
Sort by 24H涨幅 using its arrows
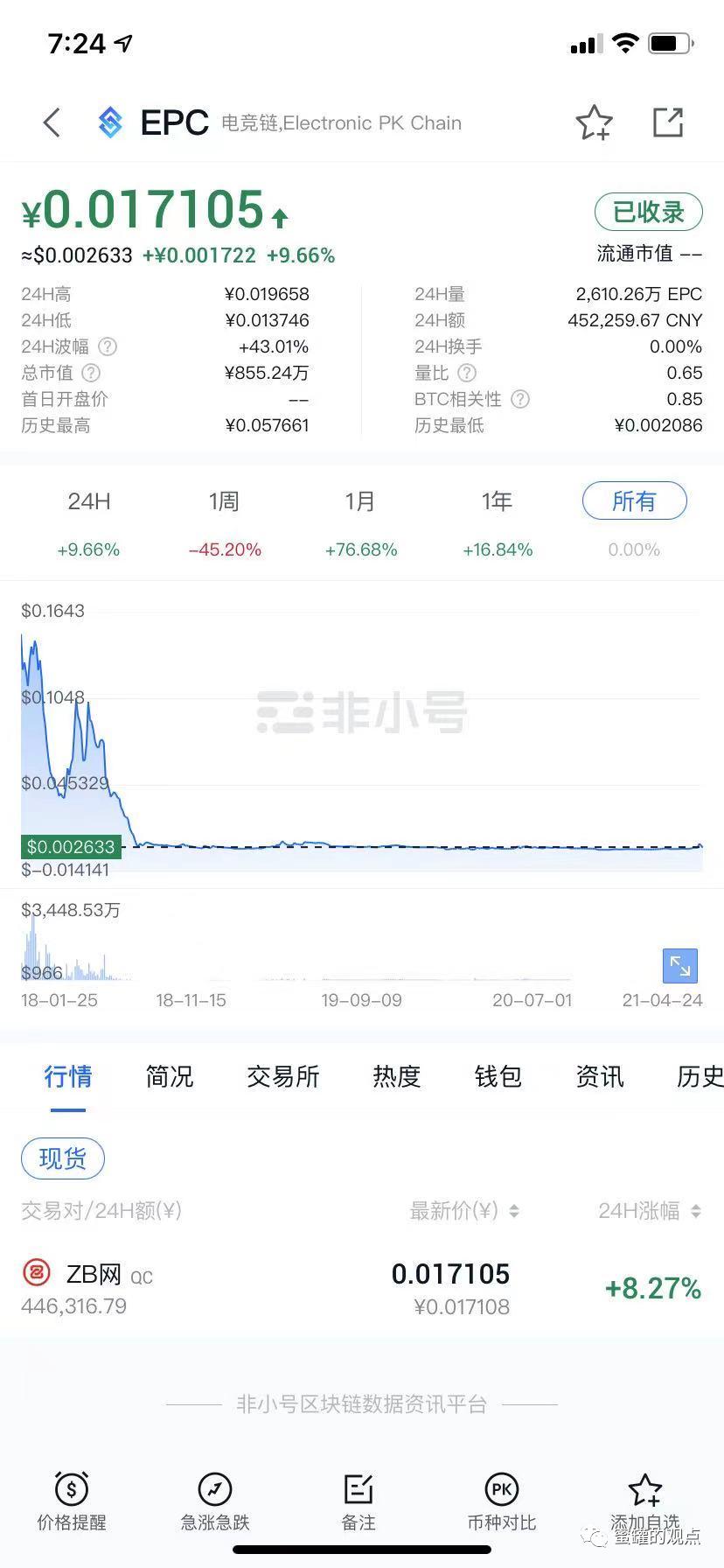(x=695, y=1211)
